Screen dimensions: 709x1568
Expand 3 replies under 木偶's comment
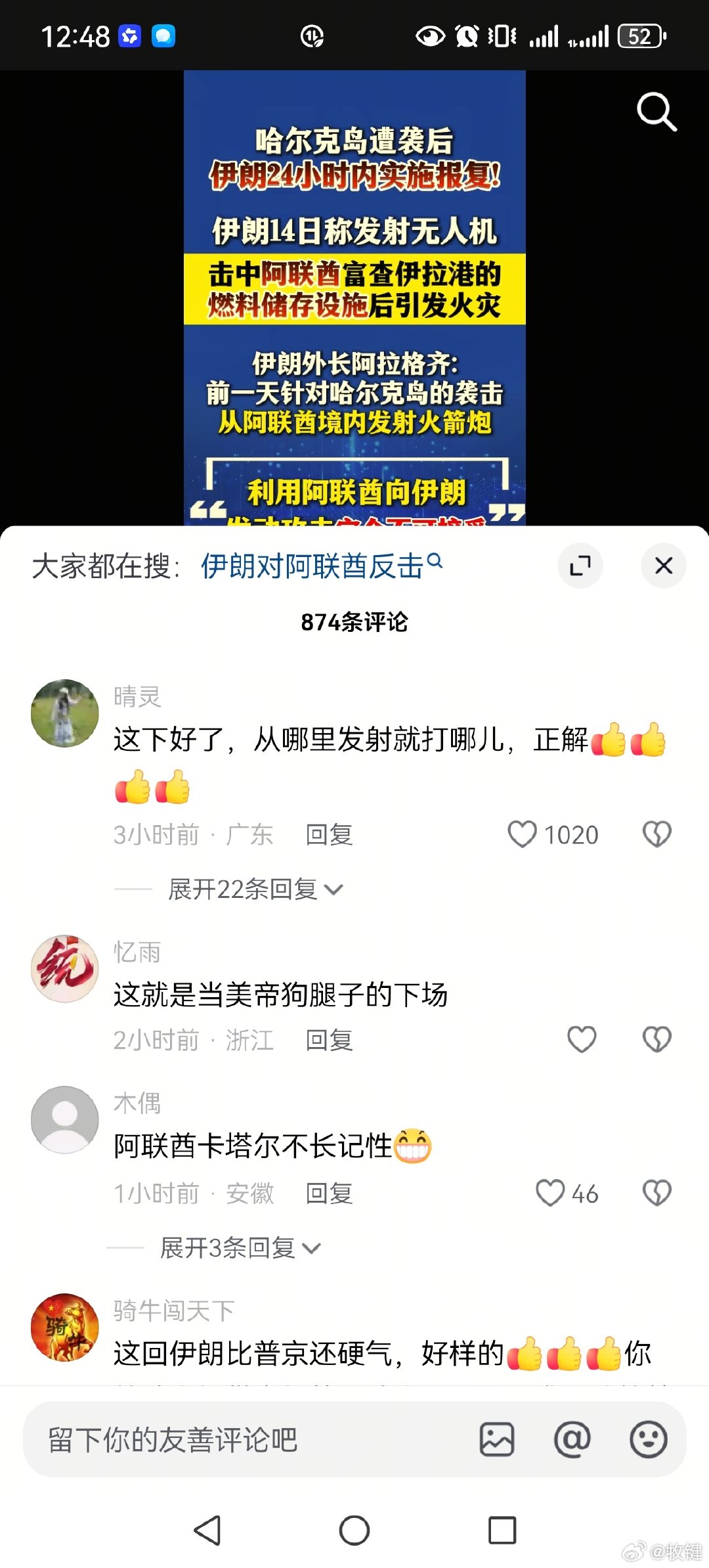click(240, 1248)
